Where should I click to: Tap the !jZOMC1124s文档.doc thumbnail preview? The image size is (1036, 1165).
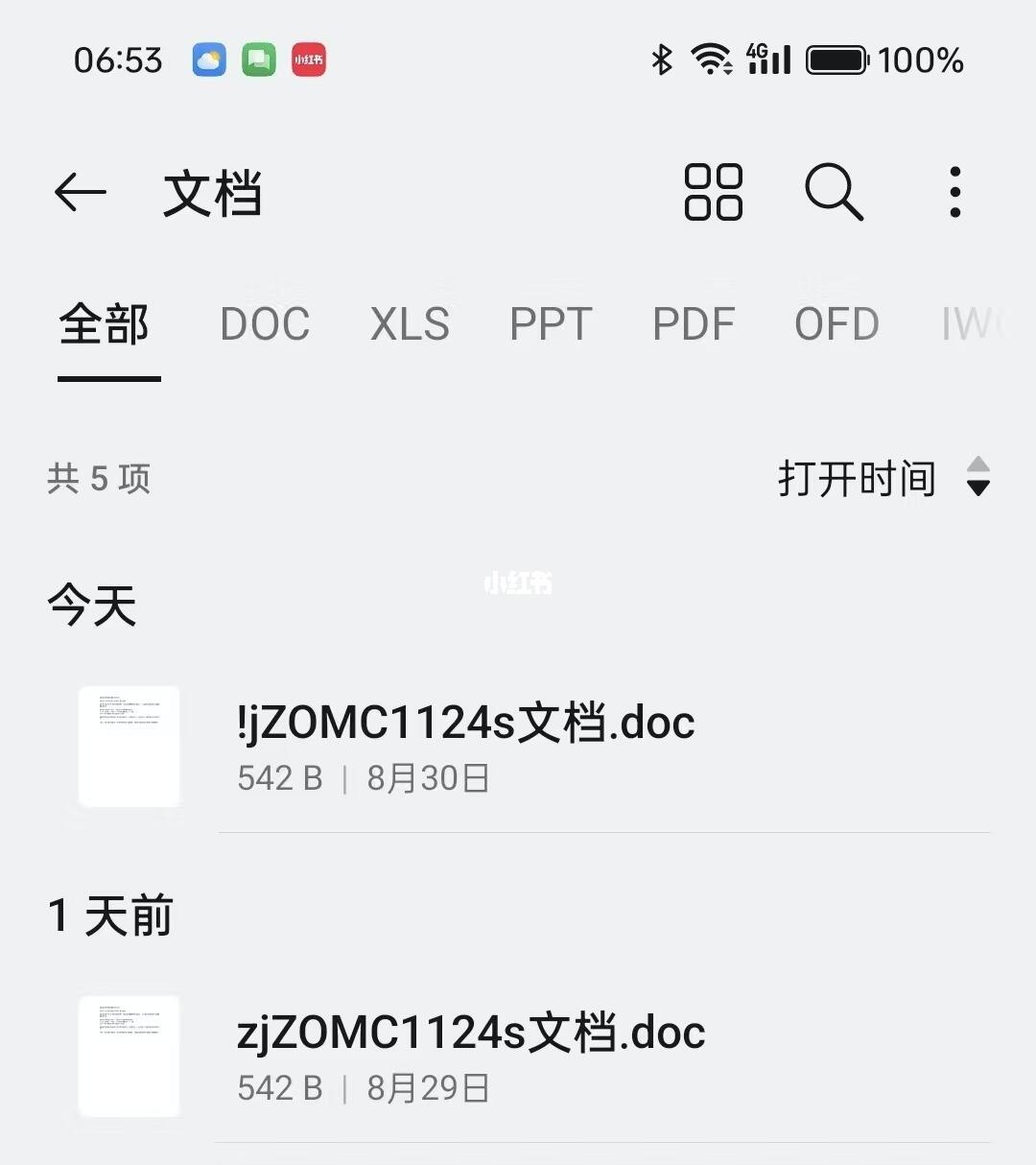[129, 747]
